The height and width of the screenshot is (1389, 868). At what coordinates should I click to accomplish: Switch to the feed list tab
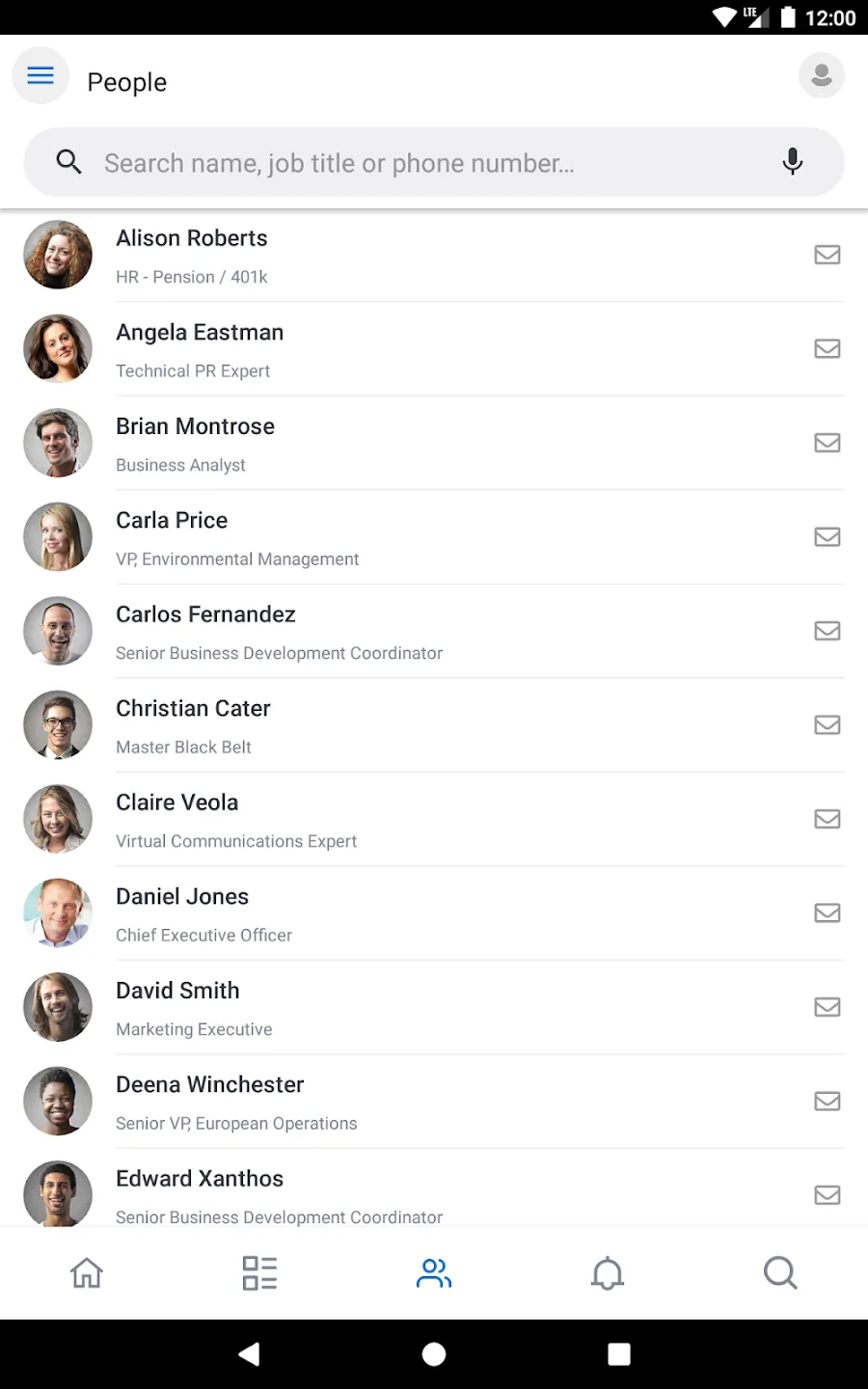click(259, 1273)
